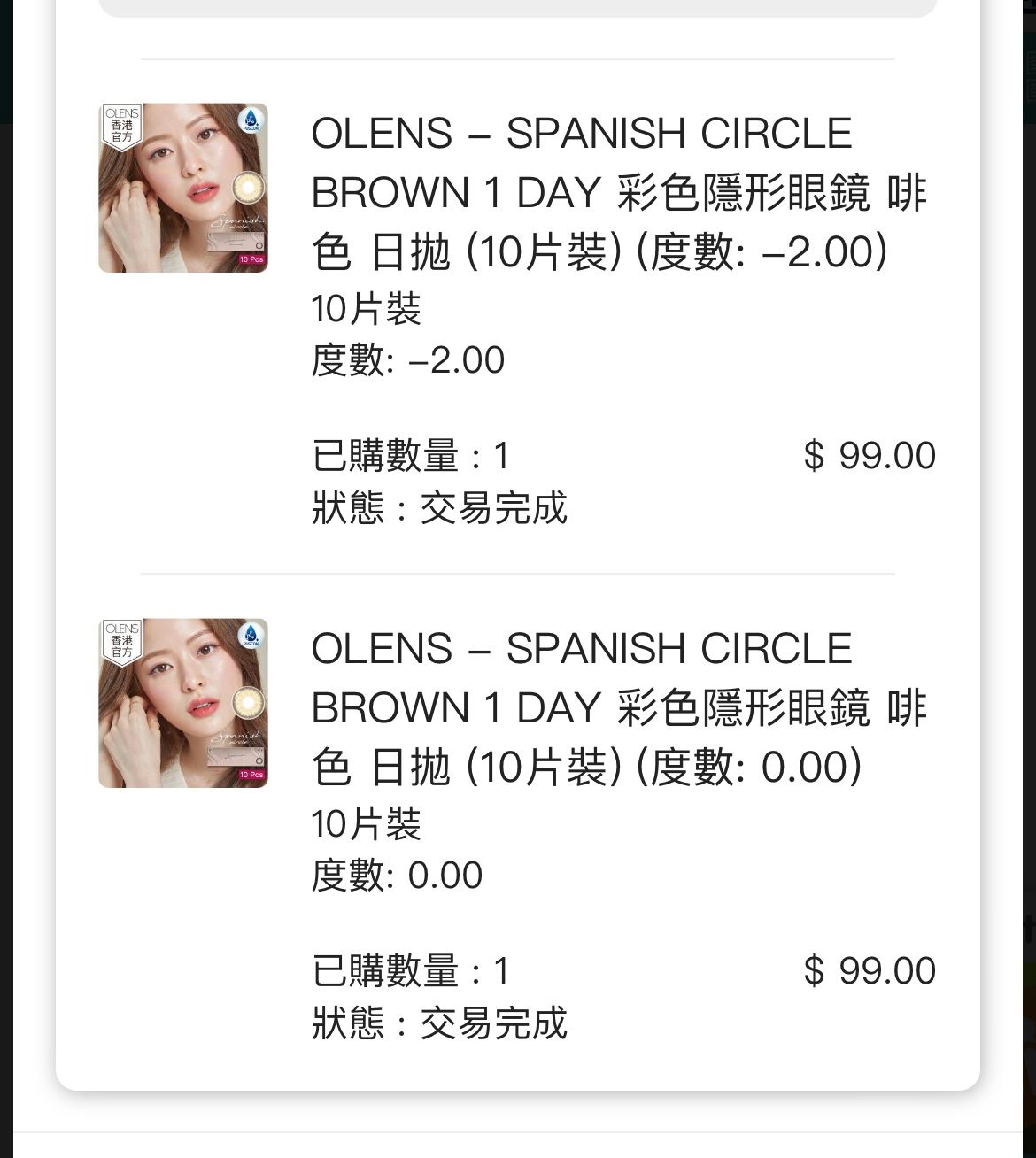This screenshot has width=1036, height=1158.
Task: Open the -2.00 Spanish Circle Brown product image
Action: 183,188
